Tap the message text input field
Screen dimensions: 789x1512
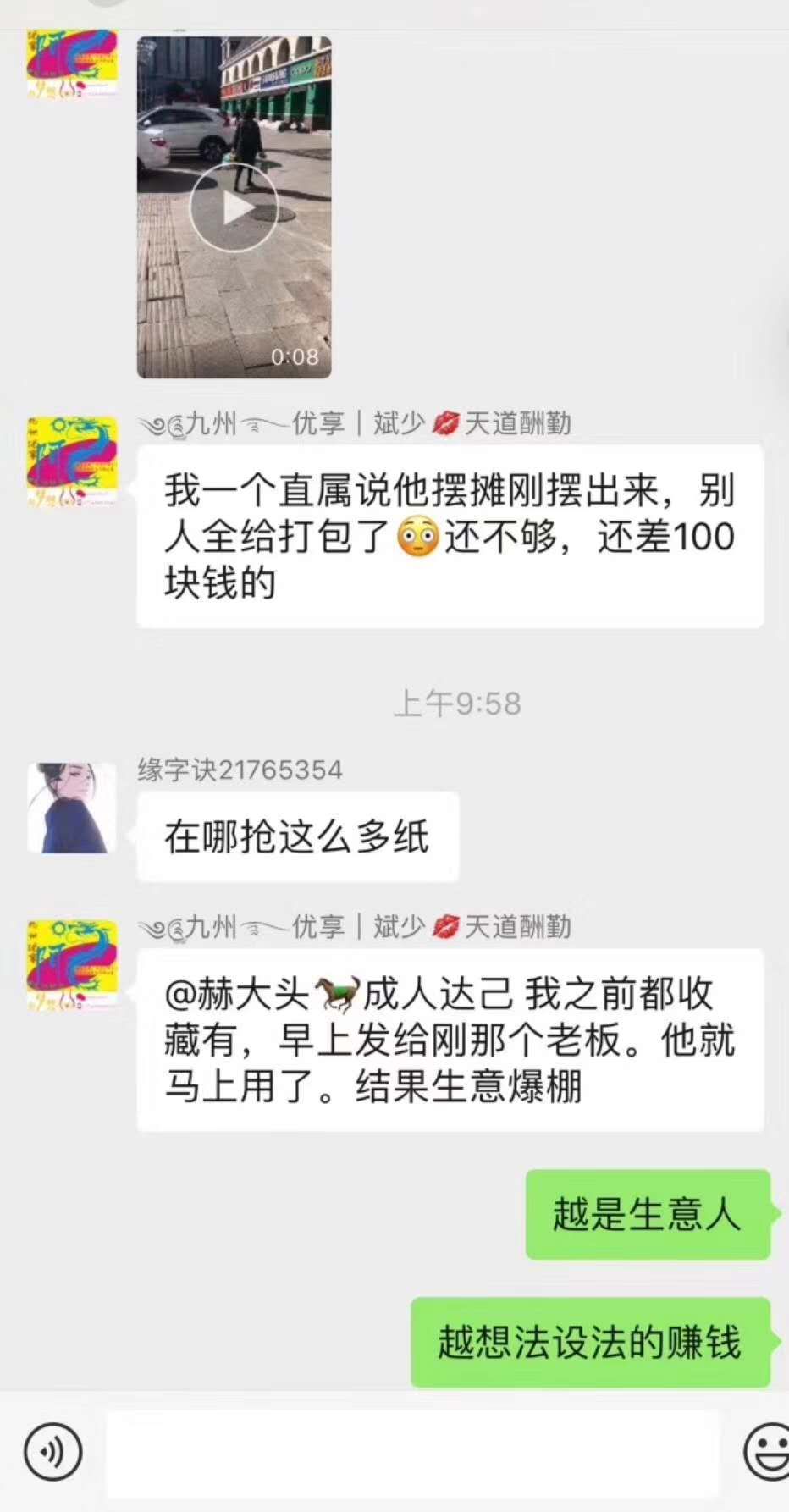click(x=412, y=1453)
